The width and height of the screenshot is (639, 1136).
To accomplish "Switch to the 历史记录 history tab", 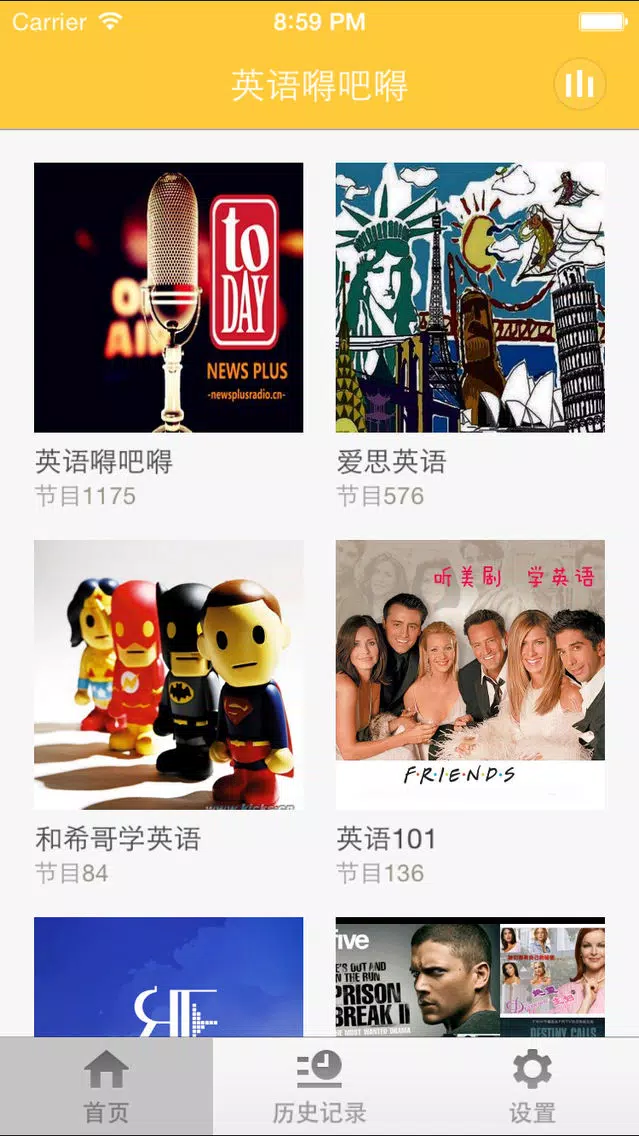I will pos(319,1087).
